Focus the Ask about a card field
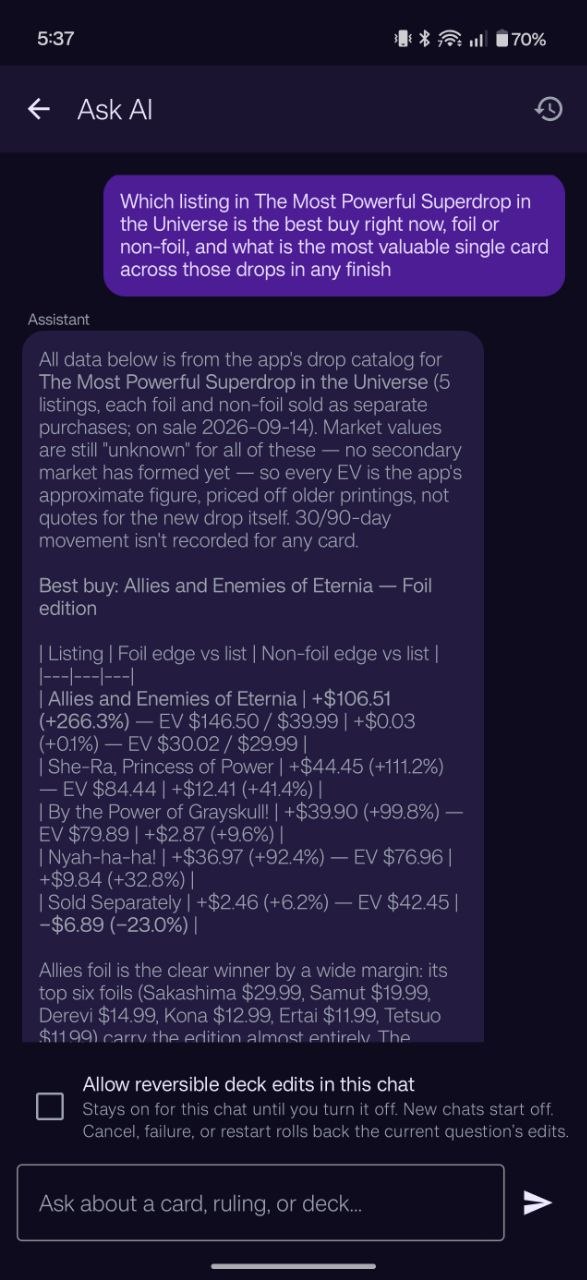 260,1202
